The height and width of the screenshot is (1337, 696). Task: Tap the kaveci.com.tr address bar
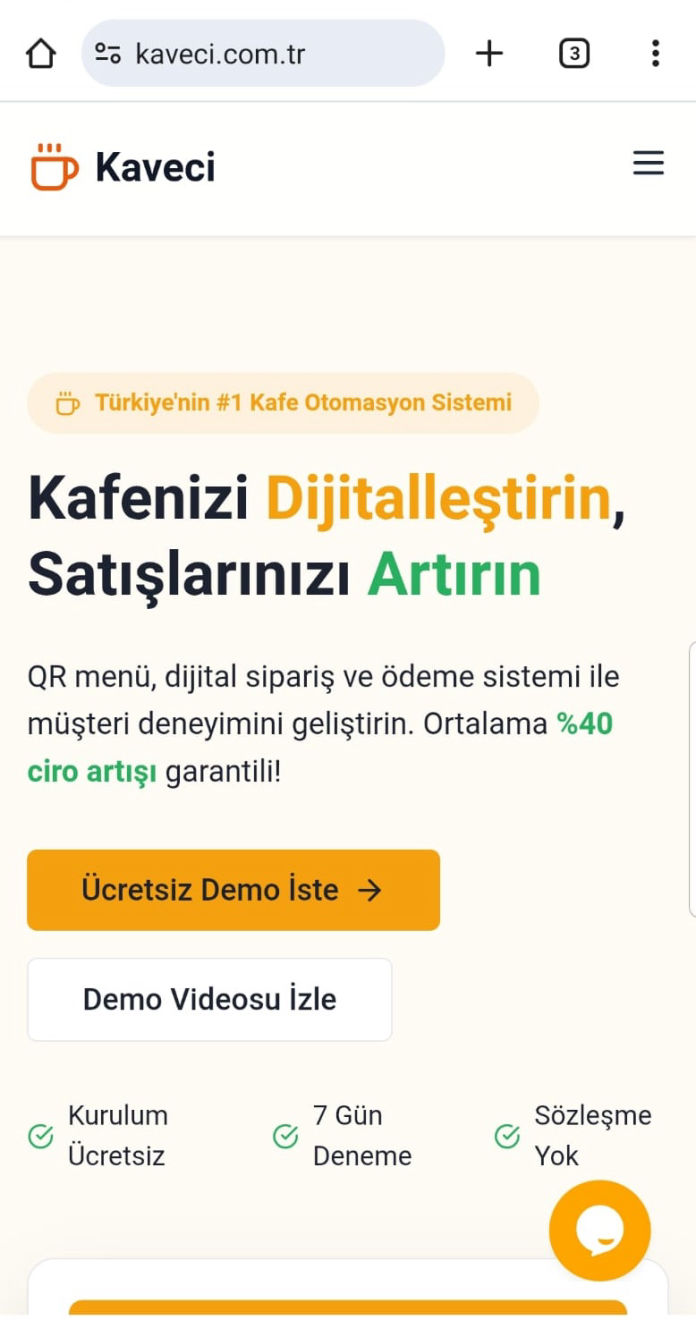[x=262, y=54]
